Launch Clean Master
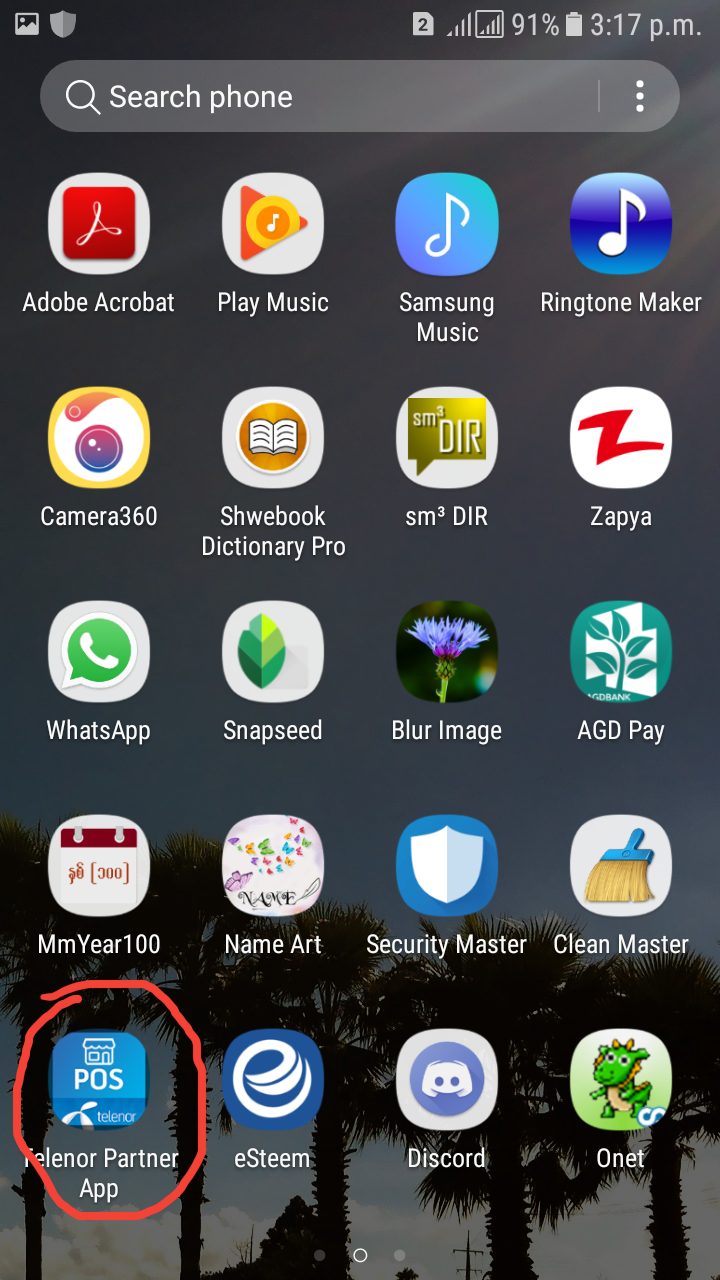 [621, 866]
